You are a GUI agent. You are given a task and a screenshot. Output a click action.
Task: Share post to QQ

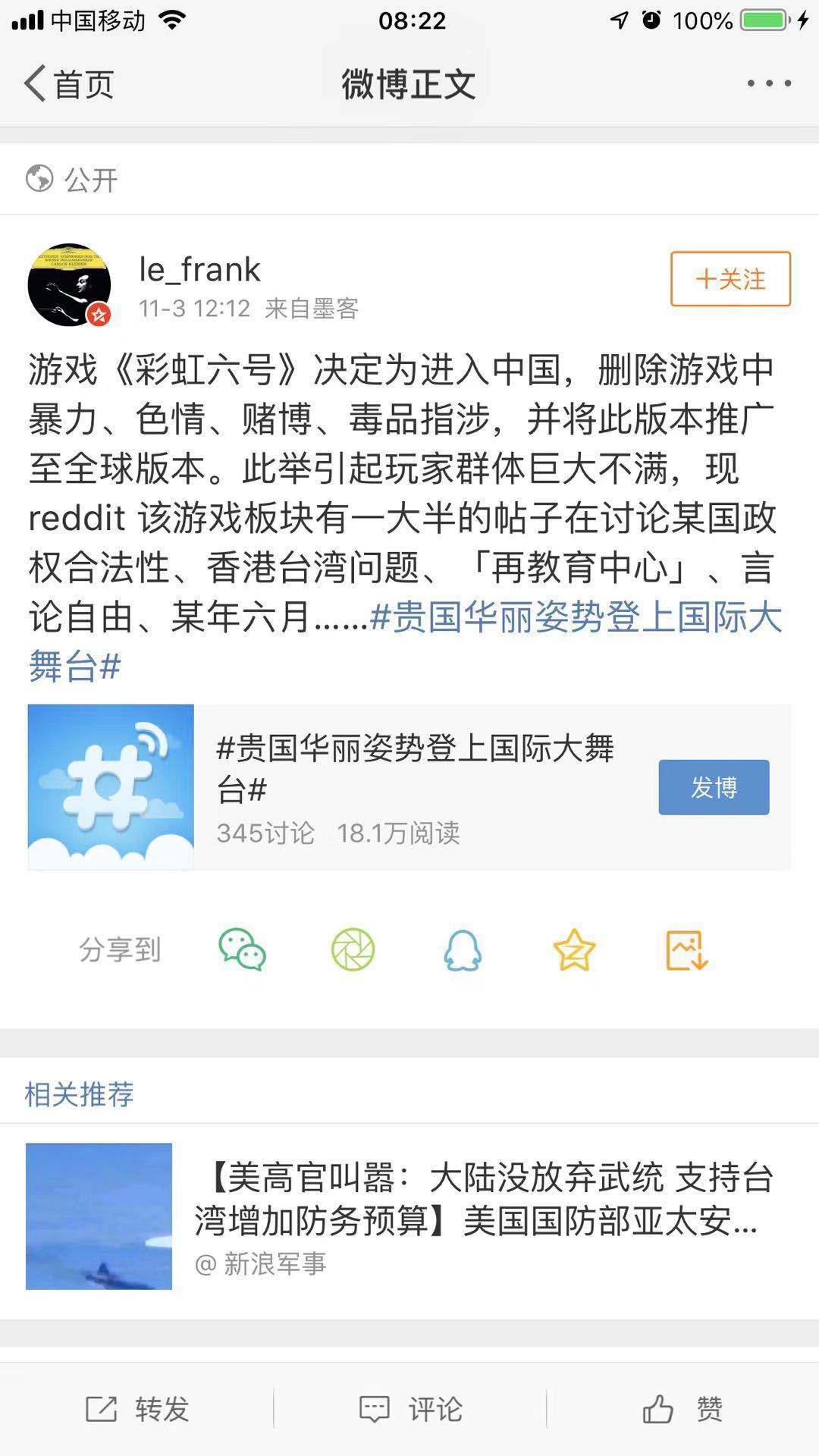pyautogui.click(x=463, y=949)
